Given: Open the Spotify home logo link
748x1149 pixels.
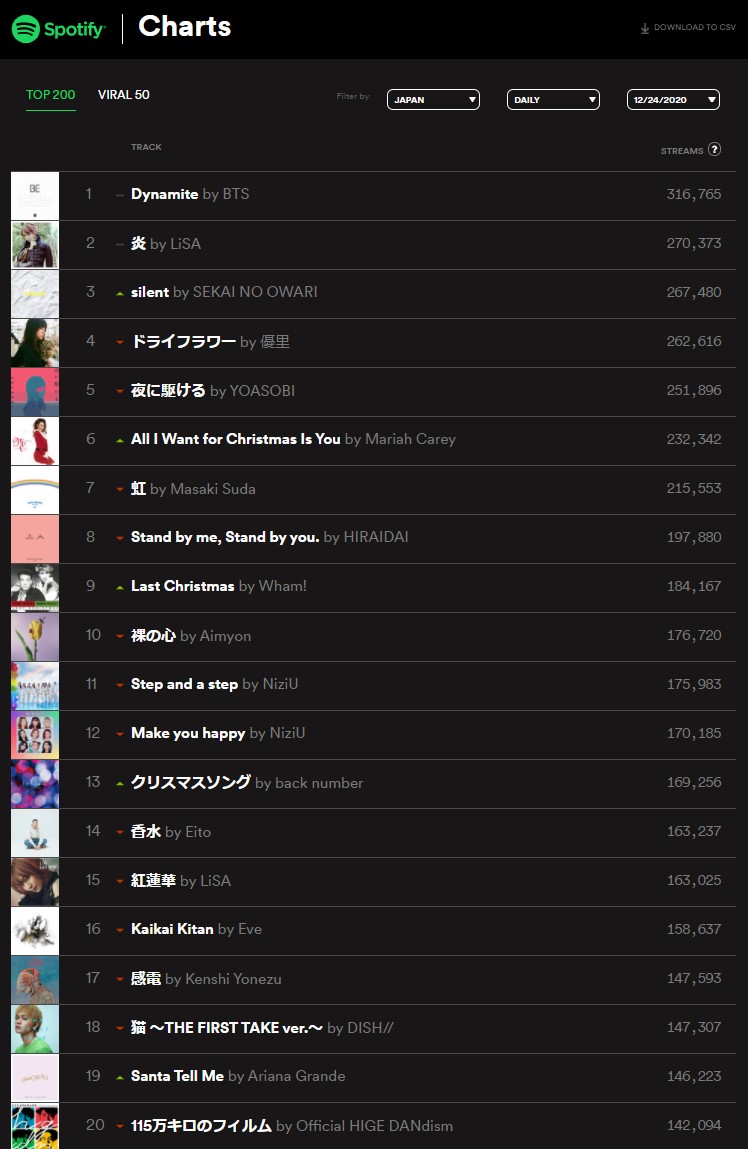Looking at the screenshot, I should (59, 29).
